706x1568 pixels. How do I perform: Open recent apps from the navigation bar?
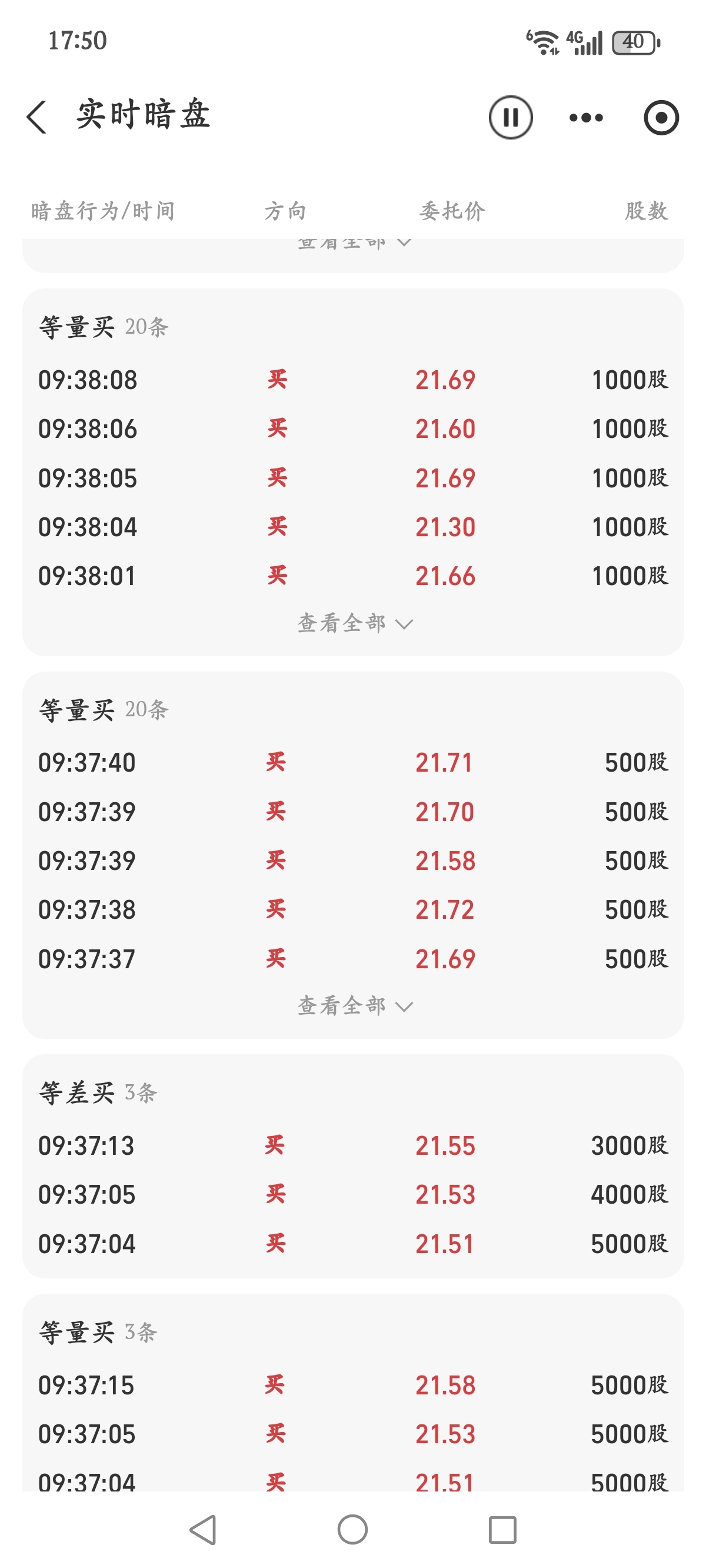502,1529
